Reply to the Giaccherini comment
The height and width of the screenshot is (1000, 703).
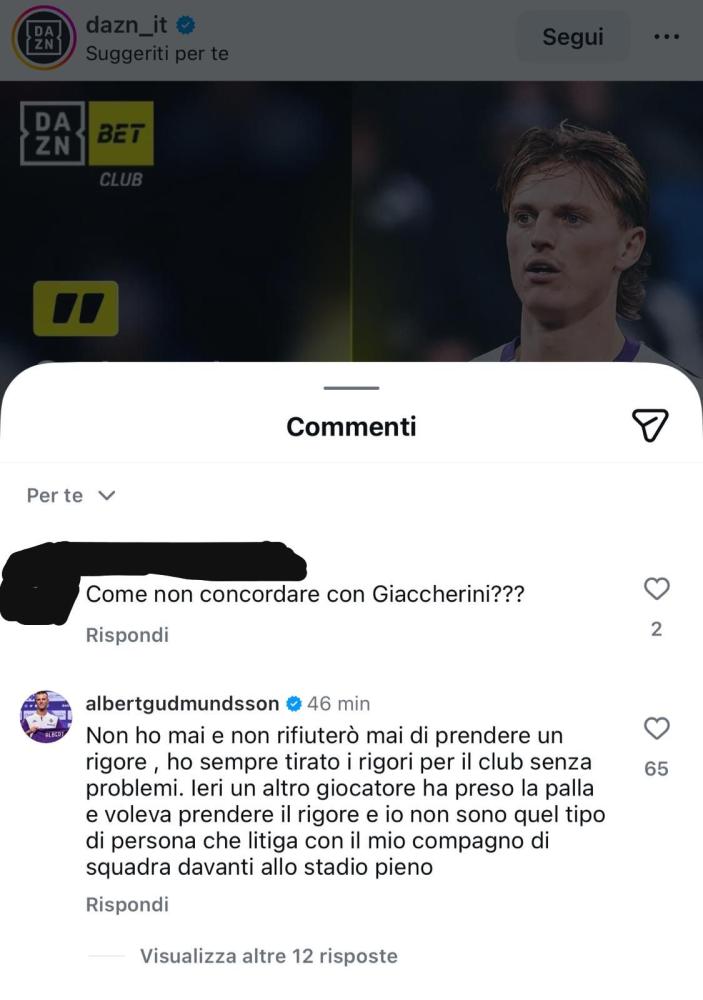click(127, 635)
